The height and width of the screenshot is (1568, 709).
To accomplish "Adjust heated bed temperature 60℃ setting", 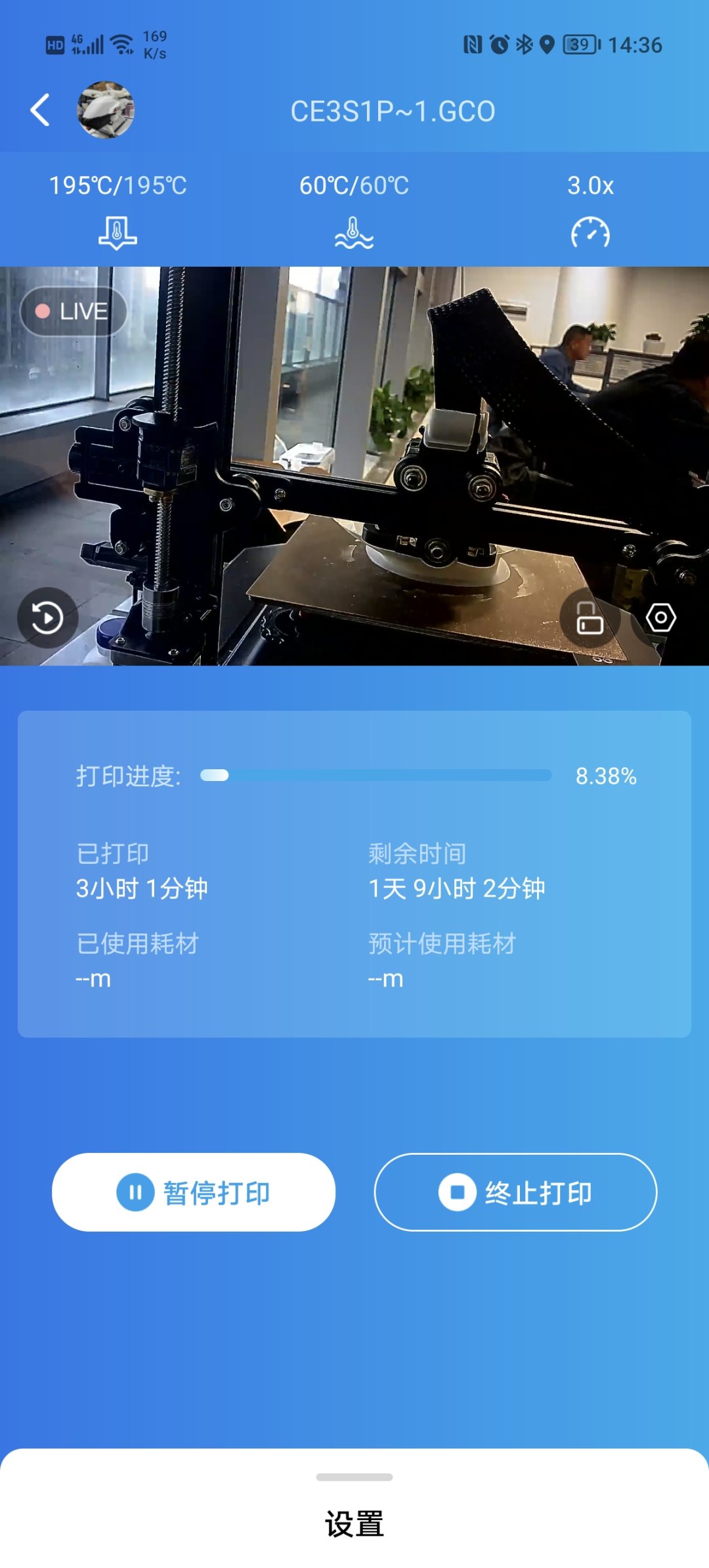I will 354,210.
